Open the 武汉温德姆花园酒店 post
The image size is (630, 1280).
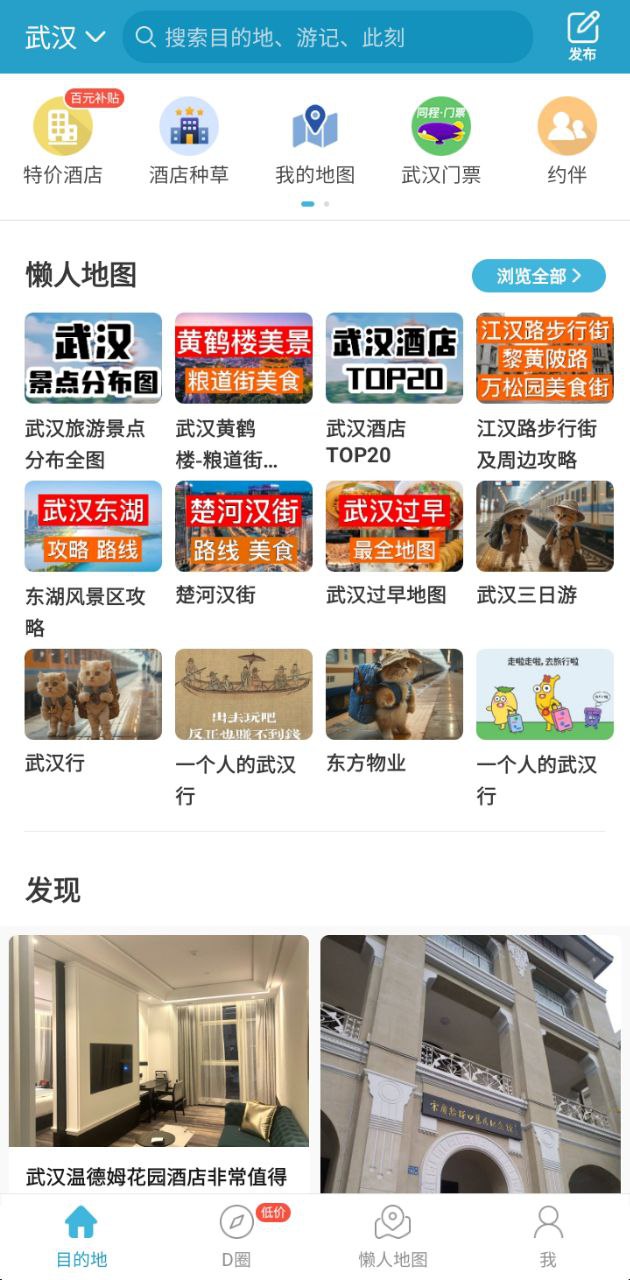(x=159, y=1060)
